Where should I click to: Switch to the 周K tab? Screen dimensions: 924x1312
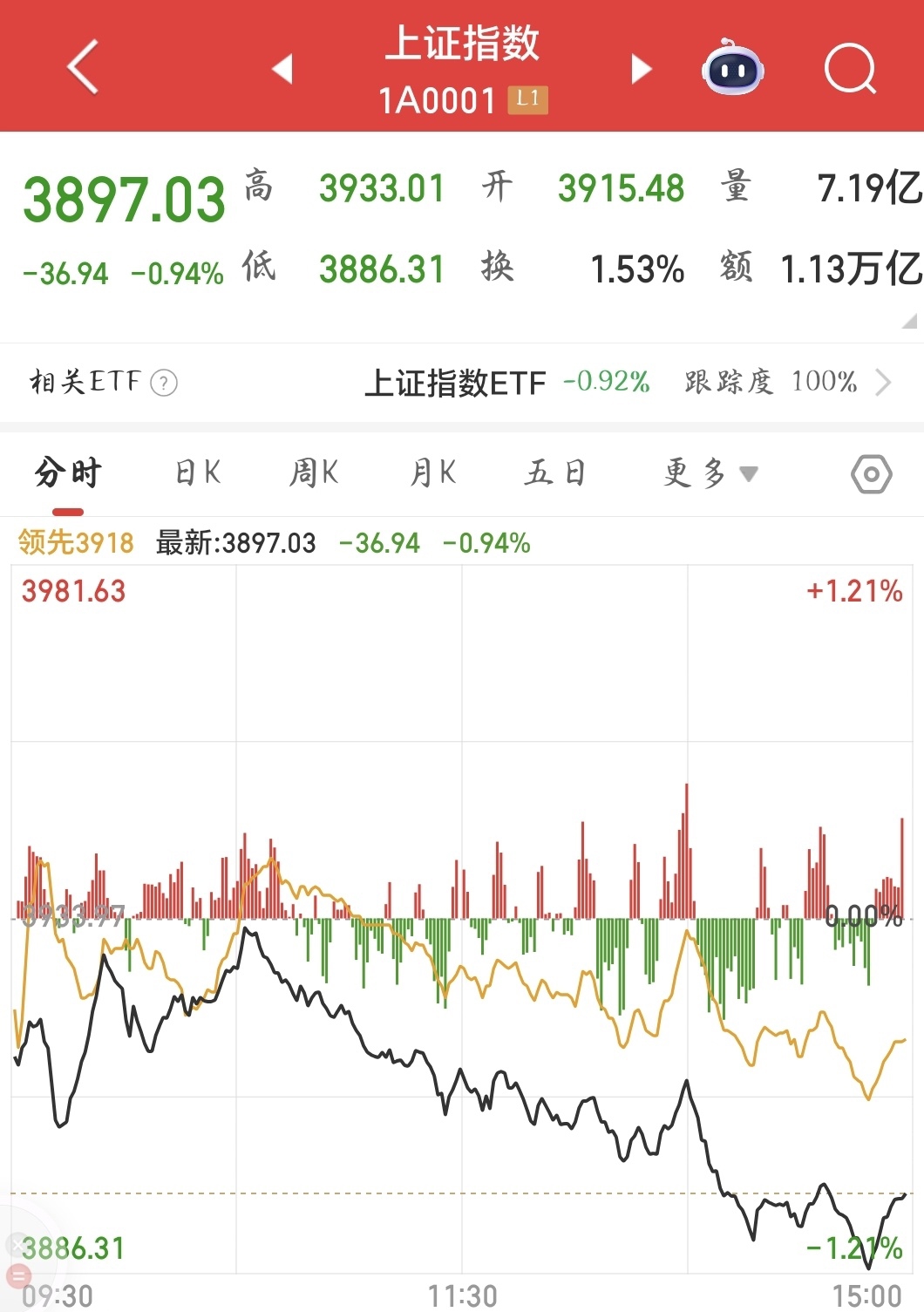[x=314, y=473]
